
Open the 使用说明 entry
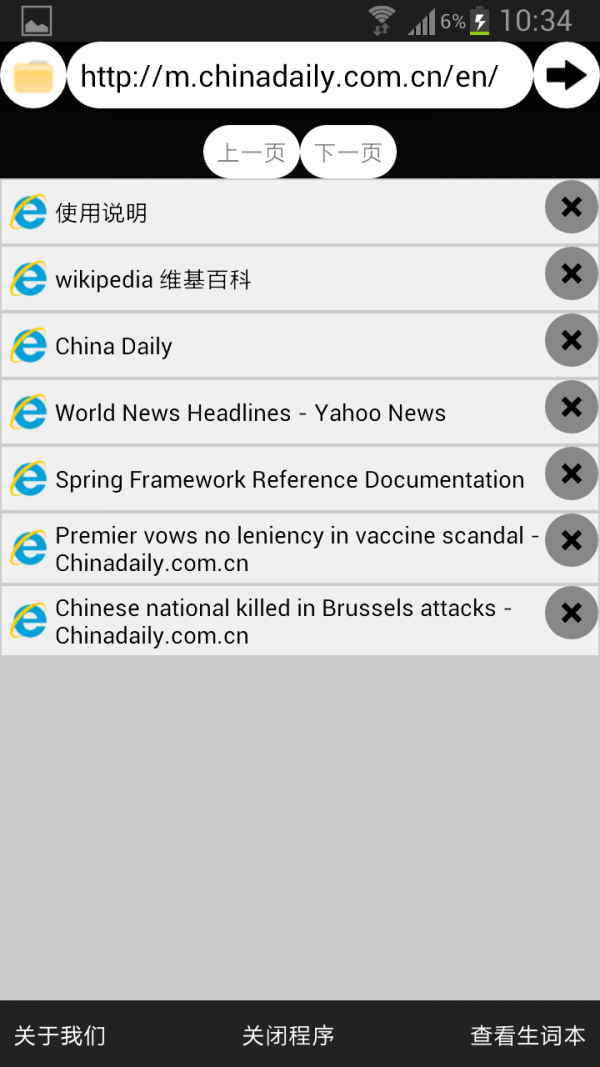[270, 212]
